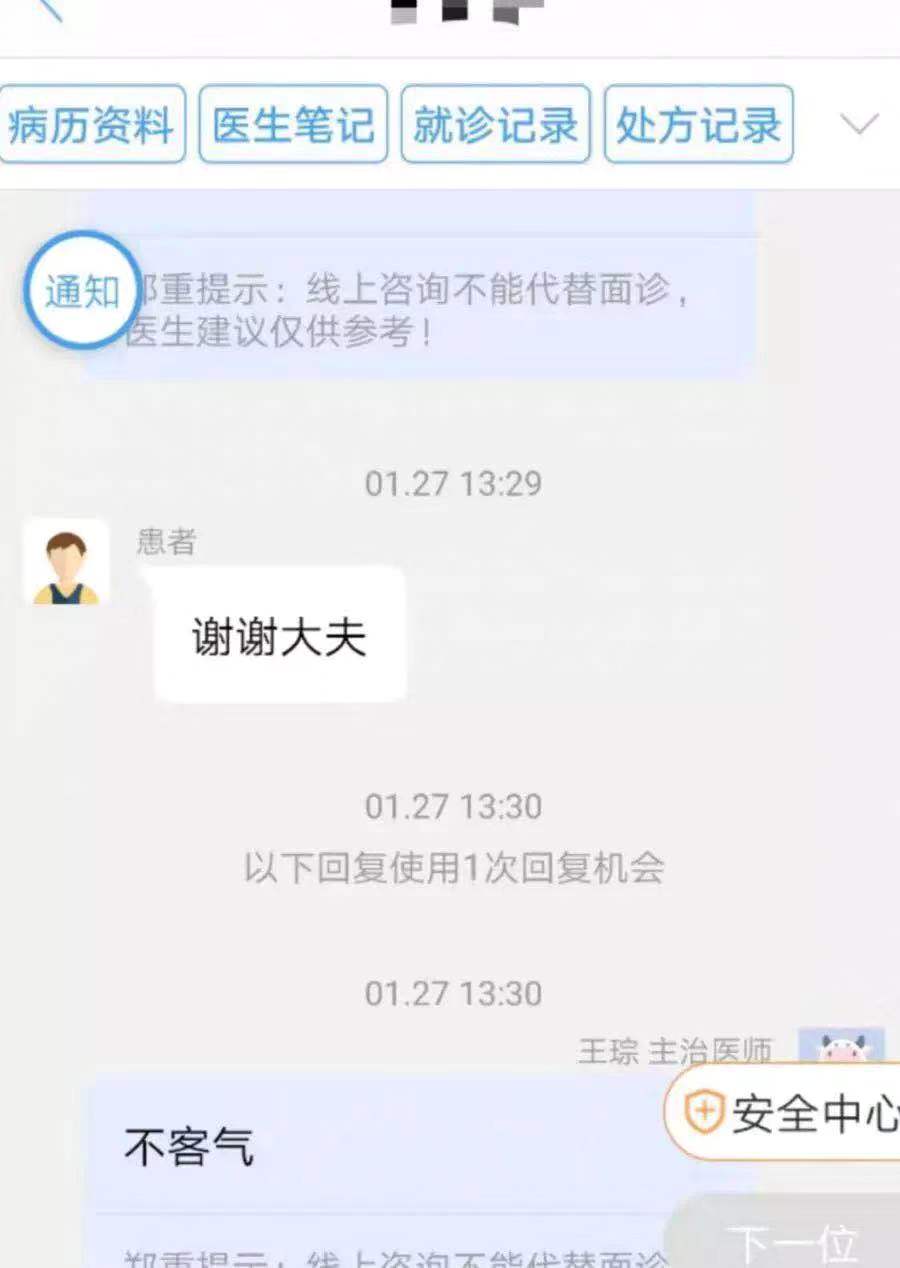View 处方记录 prescription records
Image resolution: width=900 pixels, height=1268 pixels.
698,125
